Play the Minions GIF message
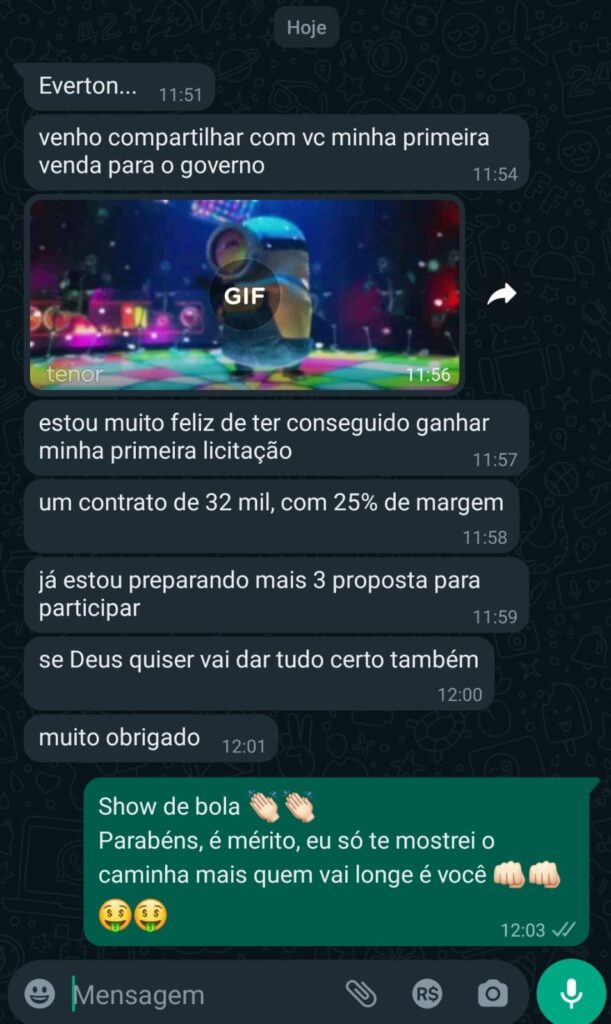The width and height of the screenshot is (611, 1024). pyautogui.click(x=244, y=295)
